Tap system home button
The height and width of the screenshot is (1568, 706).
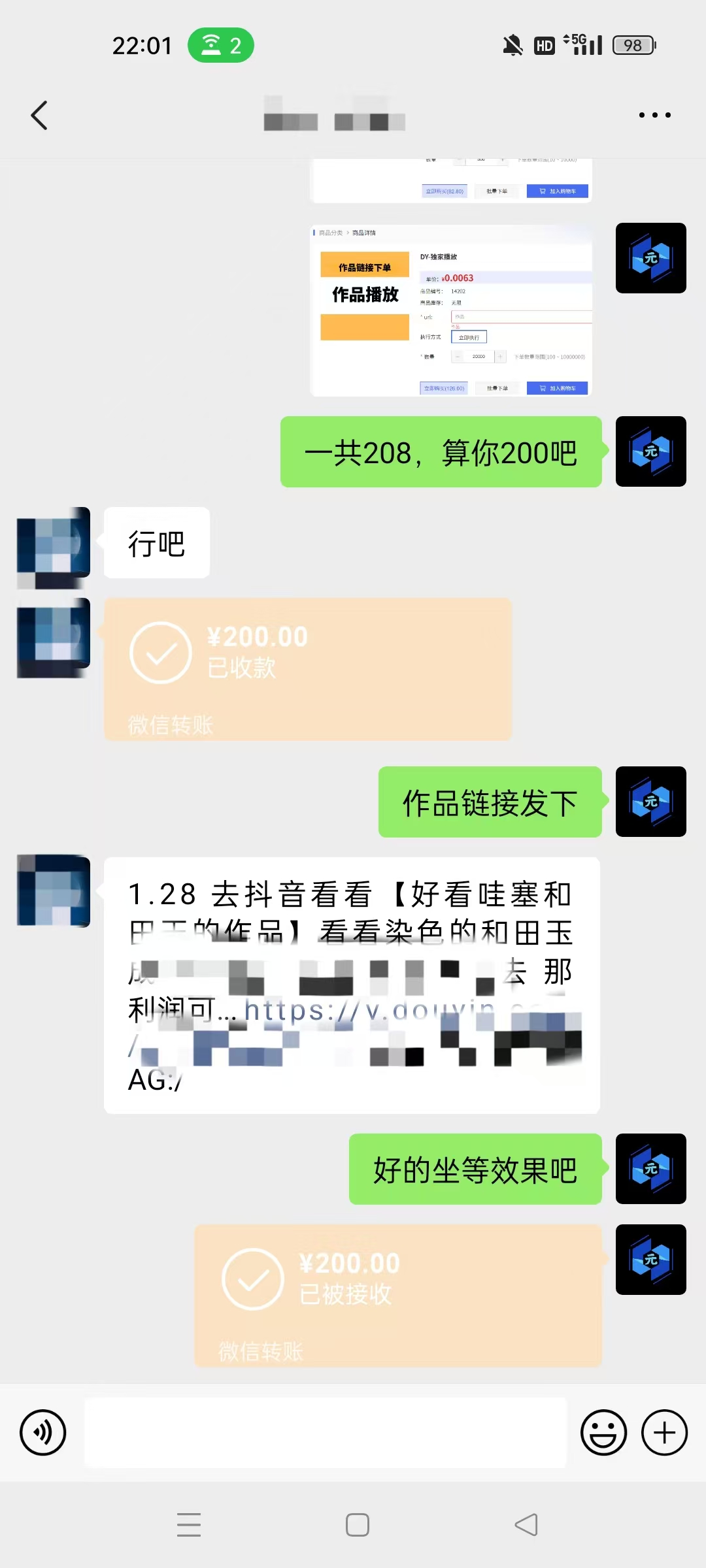[358, 1525]
